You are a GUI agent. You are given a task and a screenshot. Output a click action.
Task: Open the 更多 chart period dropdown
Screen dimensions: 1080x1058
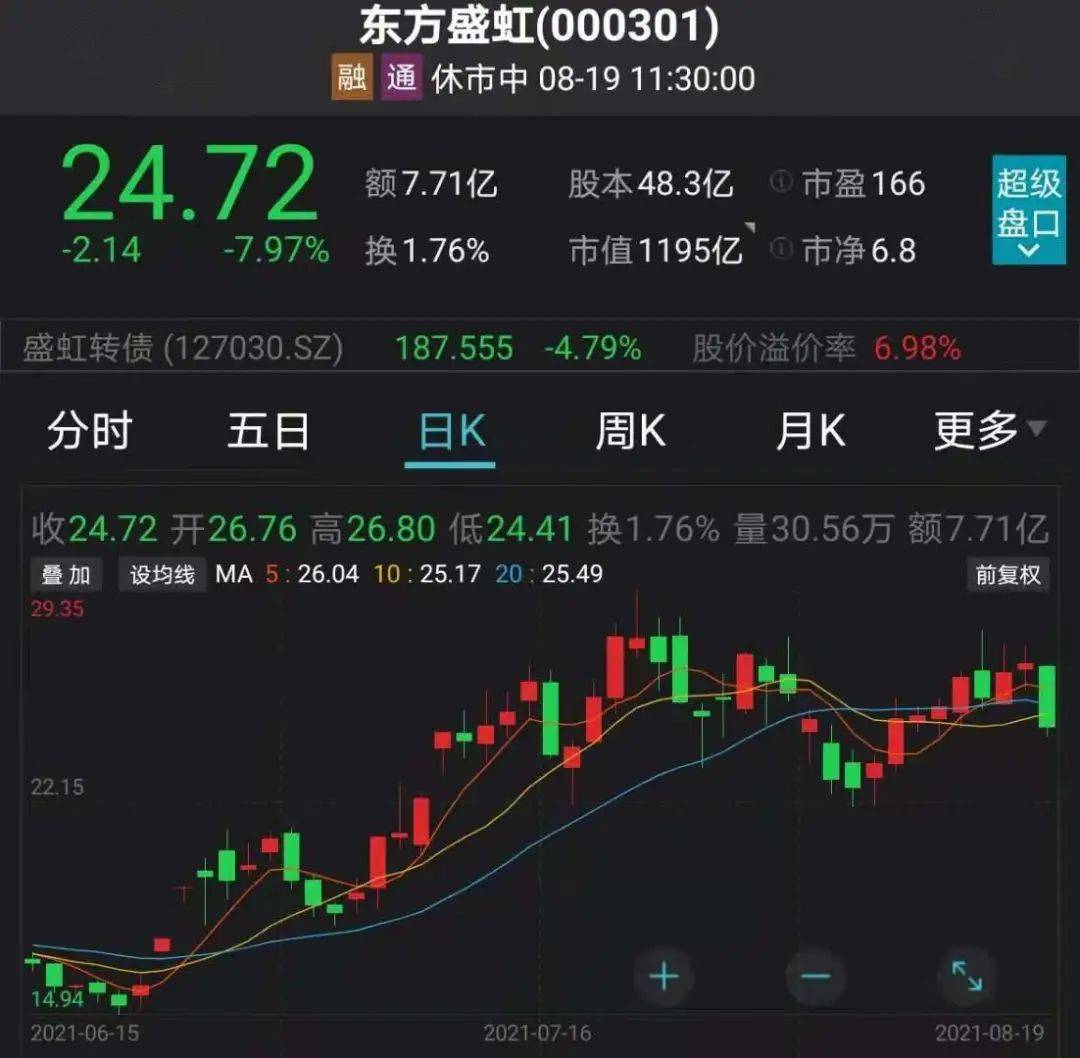coord(989,432)
